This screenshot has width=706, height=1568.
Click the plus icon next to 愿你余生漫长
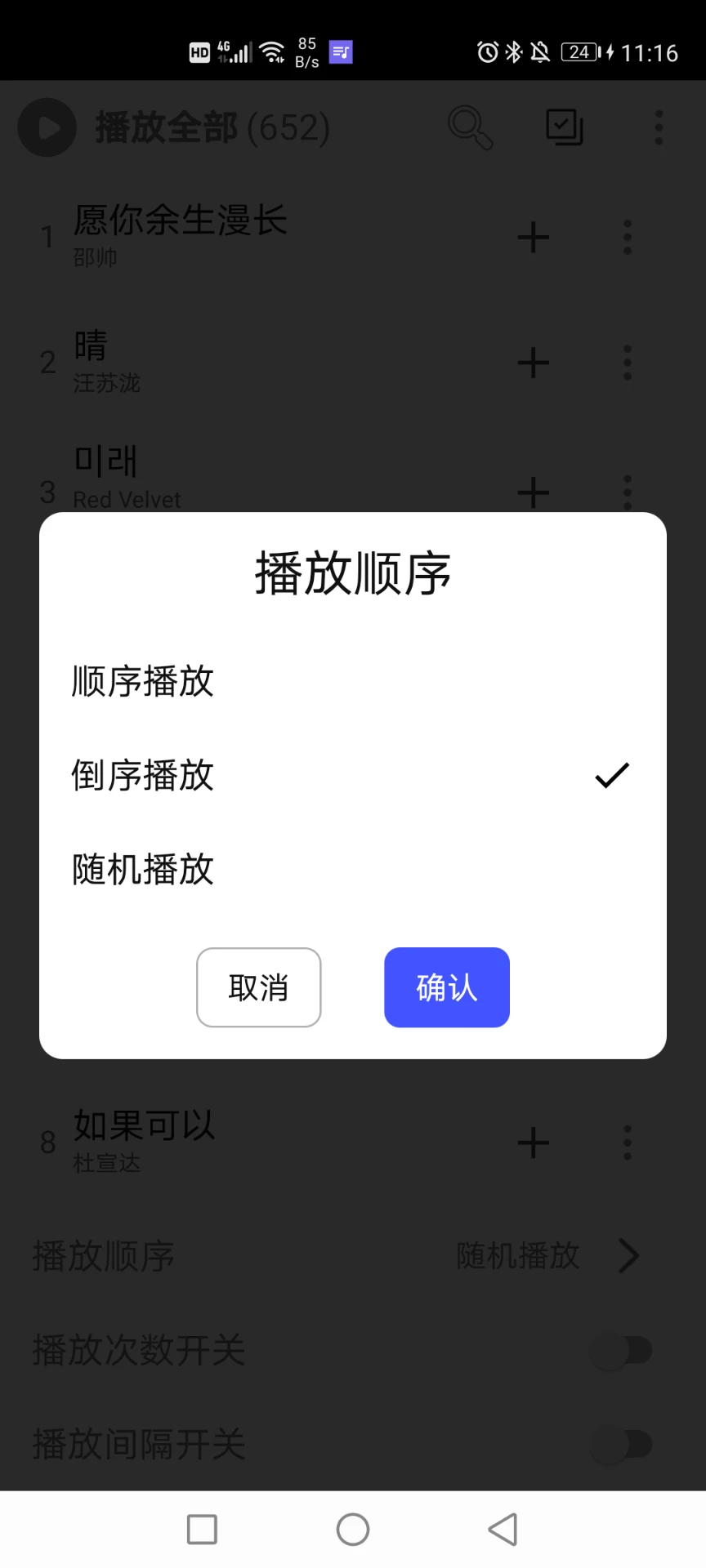tap(533, 237)
